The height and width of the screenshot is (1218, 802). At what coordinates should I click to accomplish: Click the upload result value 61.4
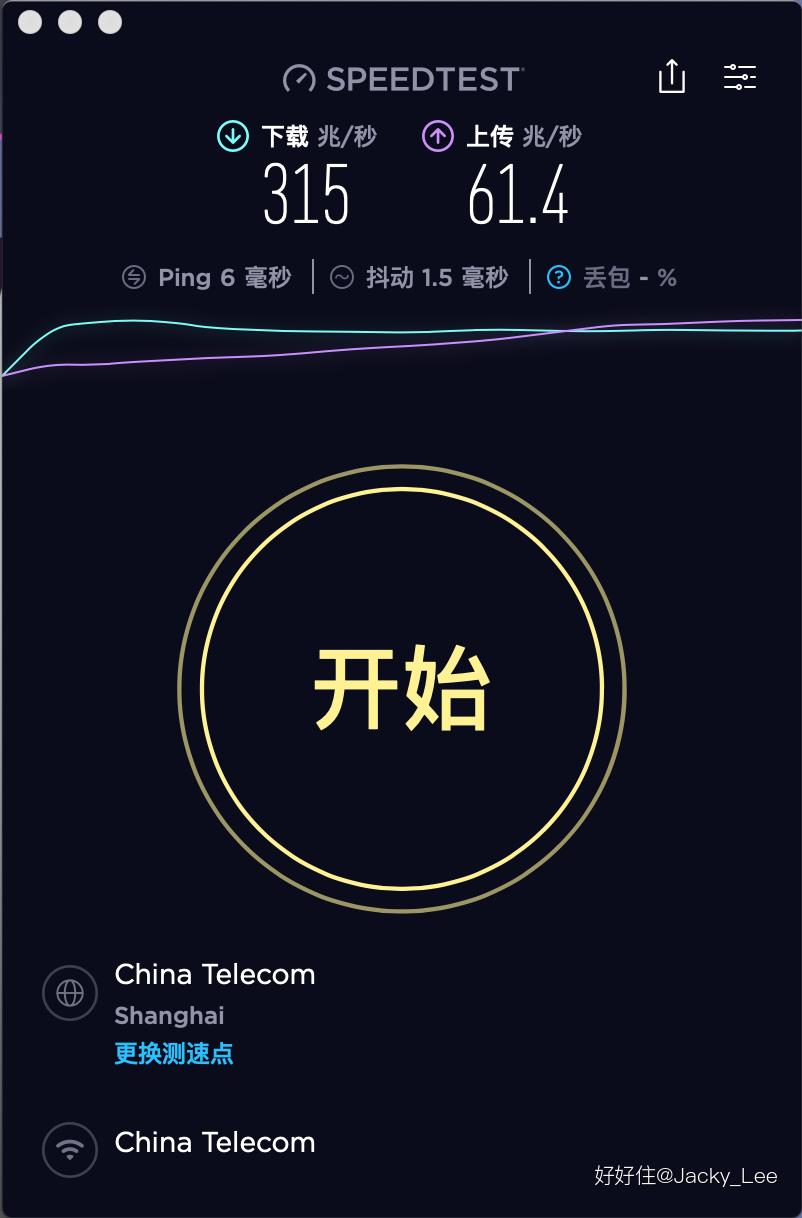(x=518, y=193)
